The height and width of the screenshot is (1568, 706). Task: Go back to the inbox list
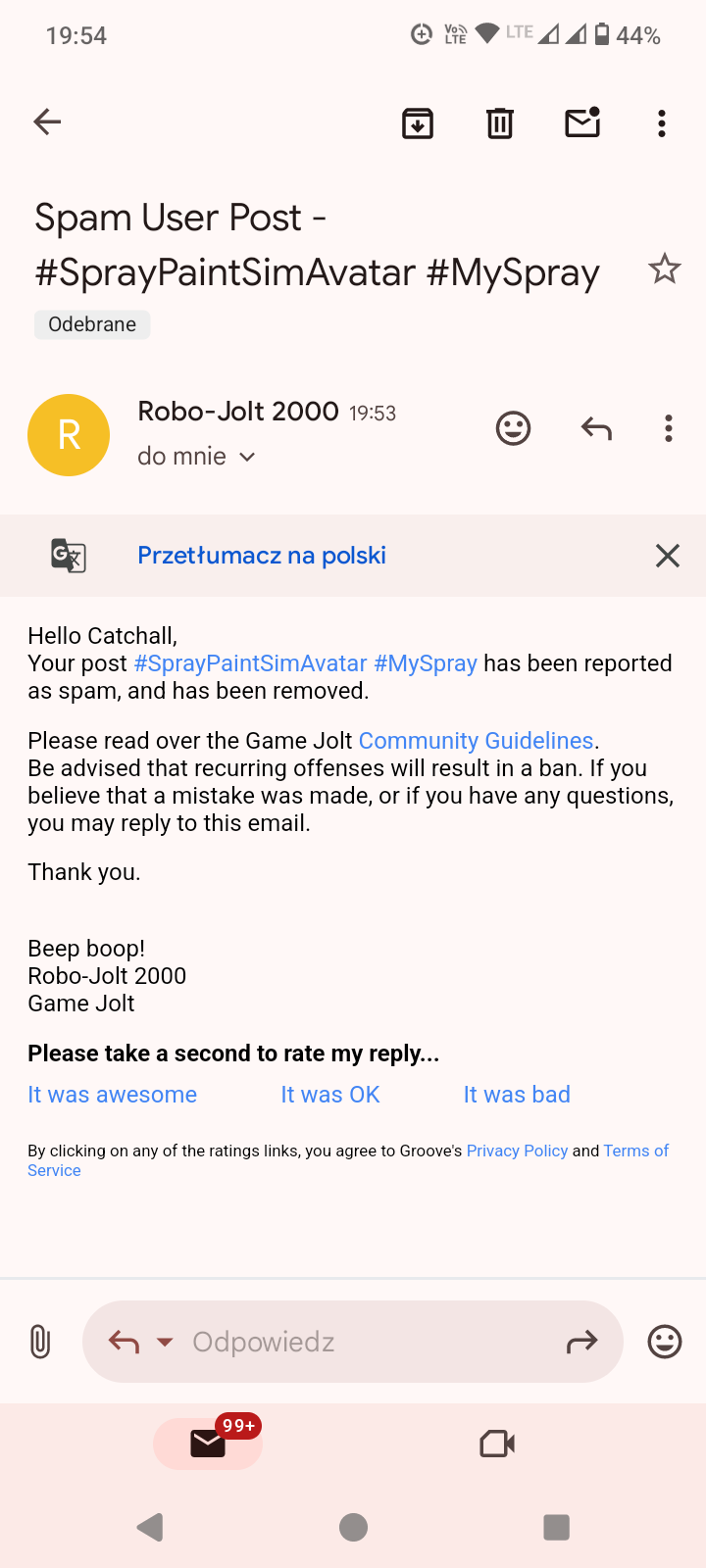coord(47,122)
